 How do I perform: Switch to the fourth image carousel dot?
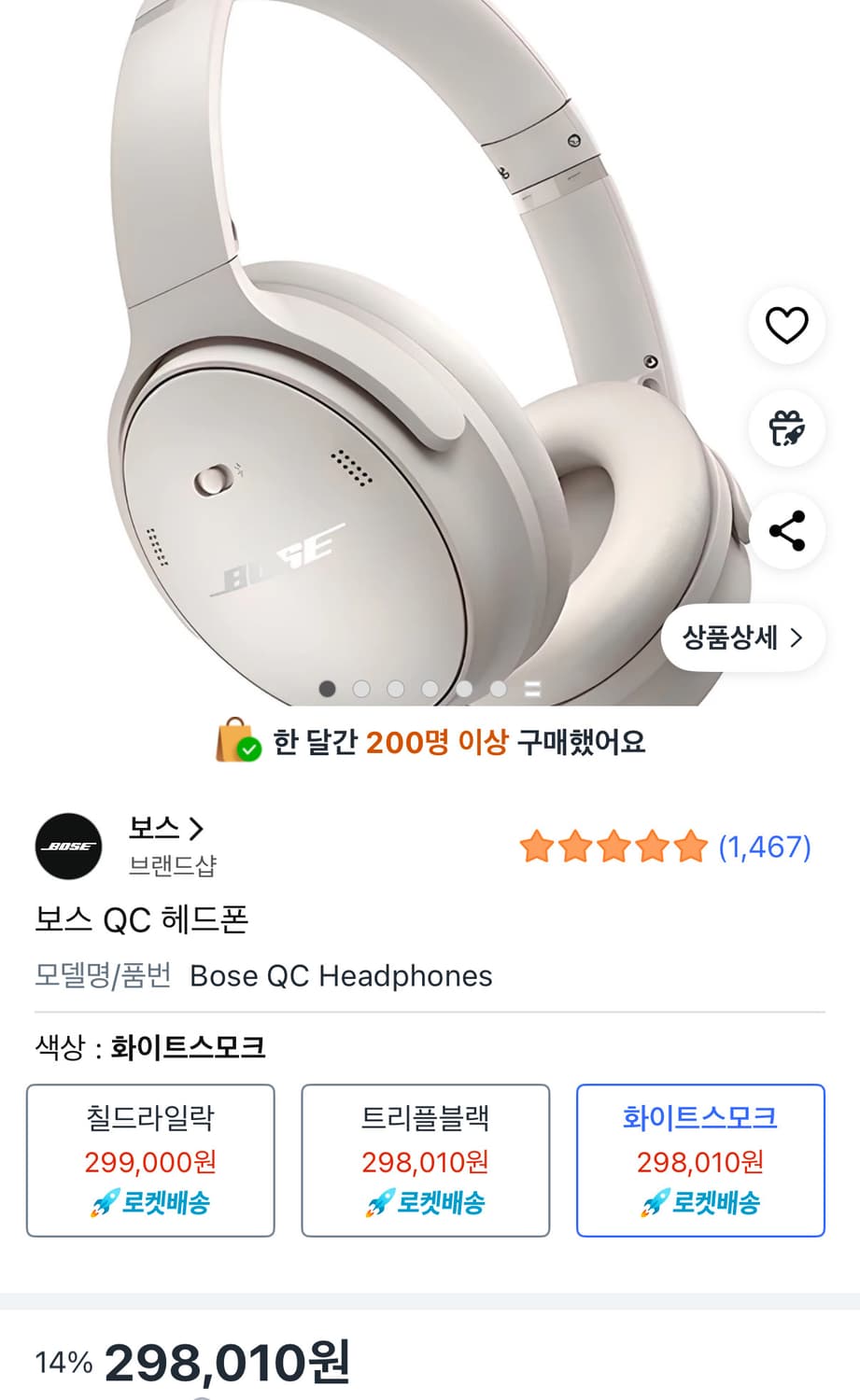(430, 688)
